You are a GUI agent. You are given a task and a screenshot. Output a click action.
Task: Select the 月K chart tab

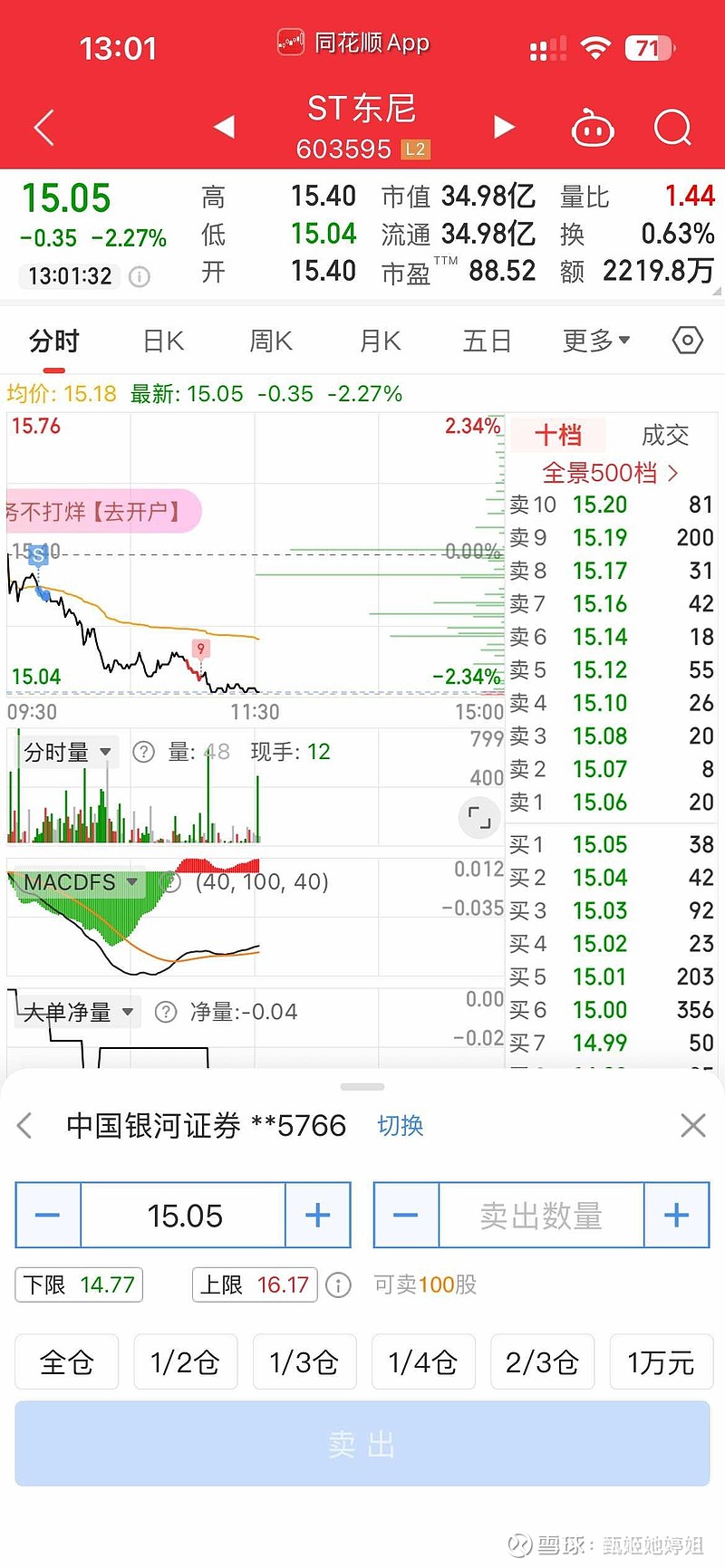380,341
